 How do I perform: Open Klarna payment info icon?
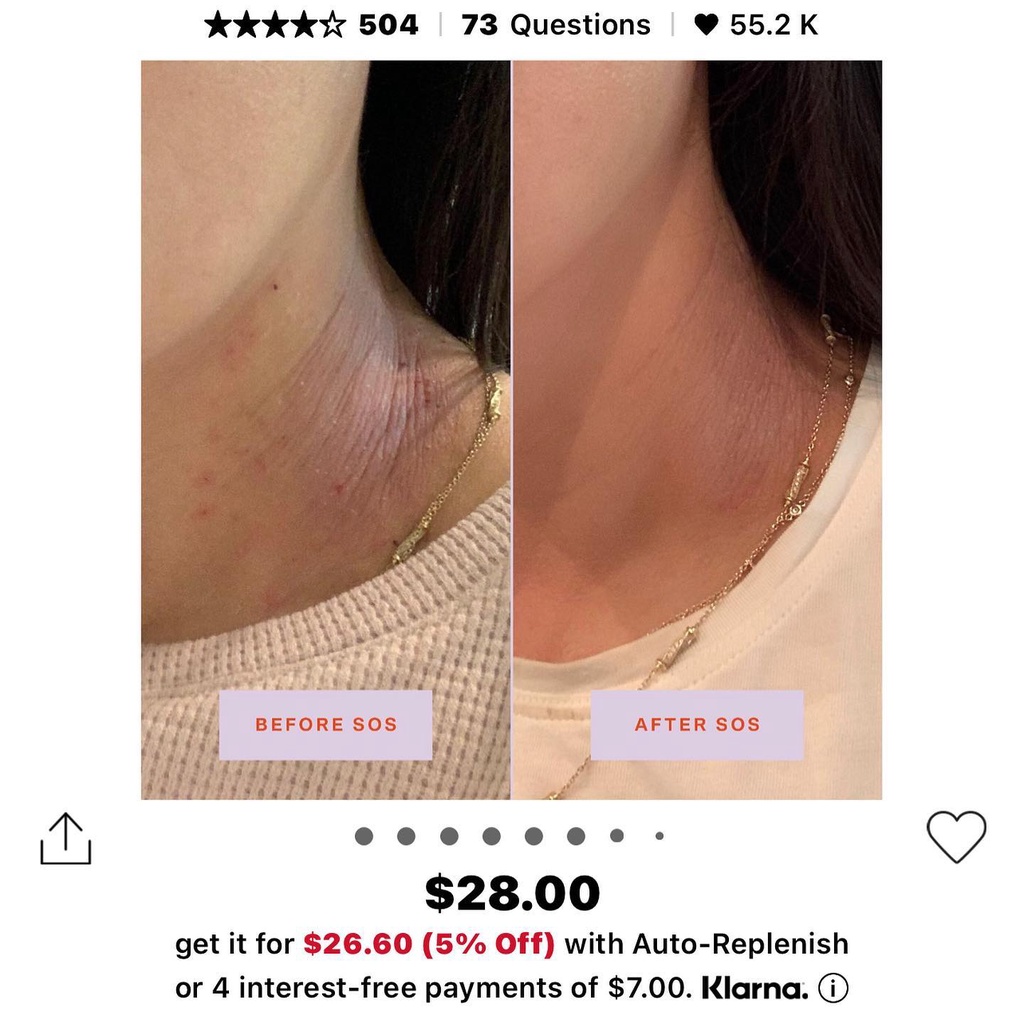coord(833,989)
